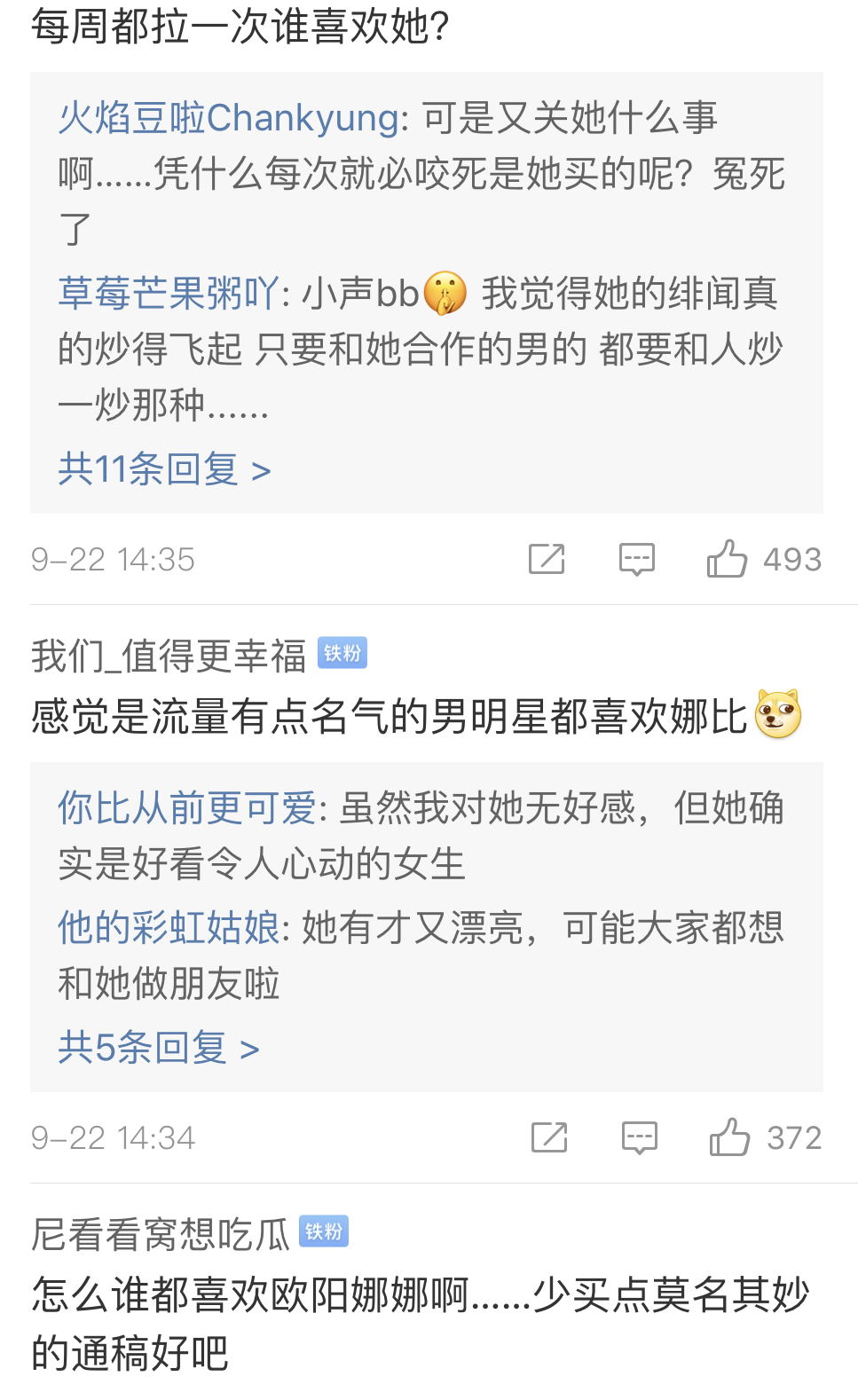The width and height of the screenshot is (858, 1400).
Task: Reply to the comment posted at 9-22 14:35
Action: coord(636,559)
